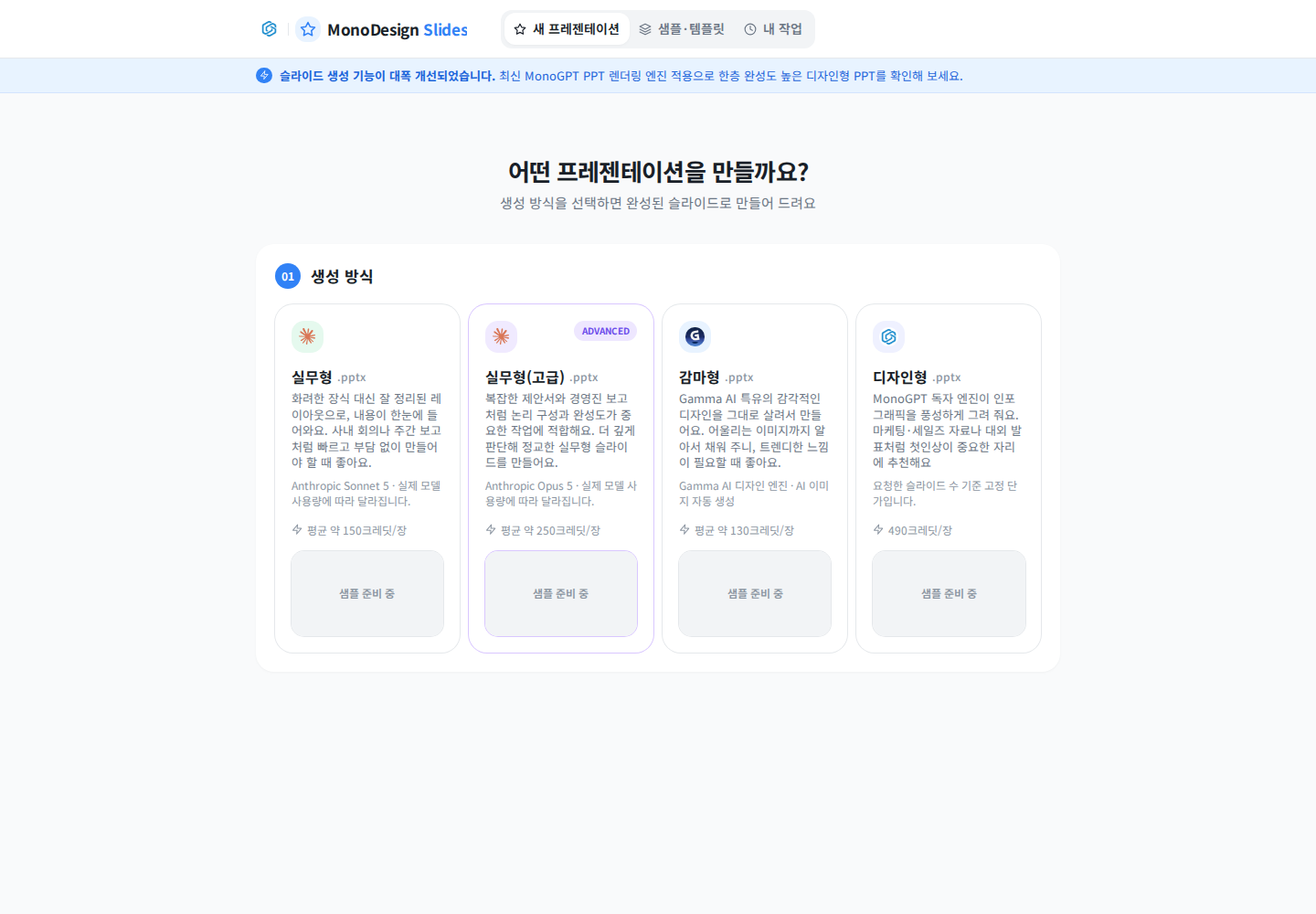Pick the 감마형 Gamma AI card
This screenshot has height=914, width=1316.
(x=755, y=478)
